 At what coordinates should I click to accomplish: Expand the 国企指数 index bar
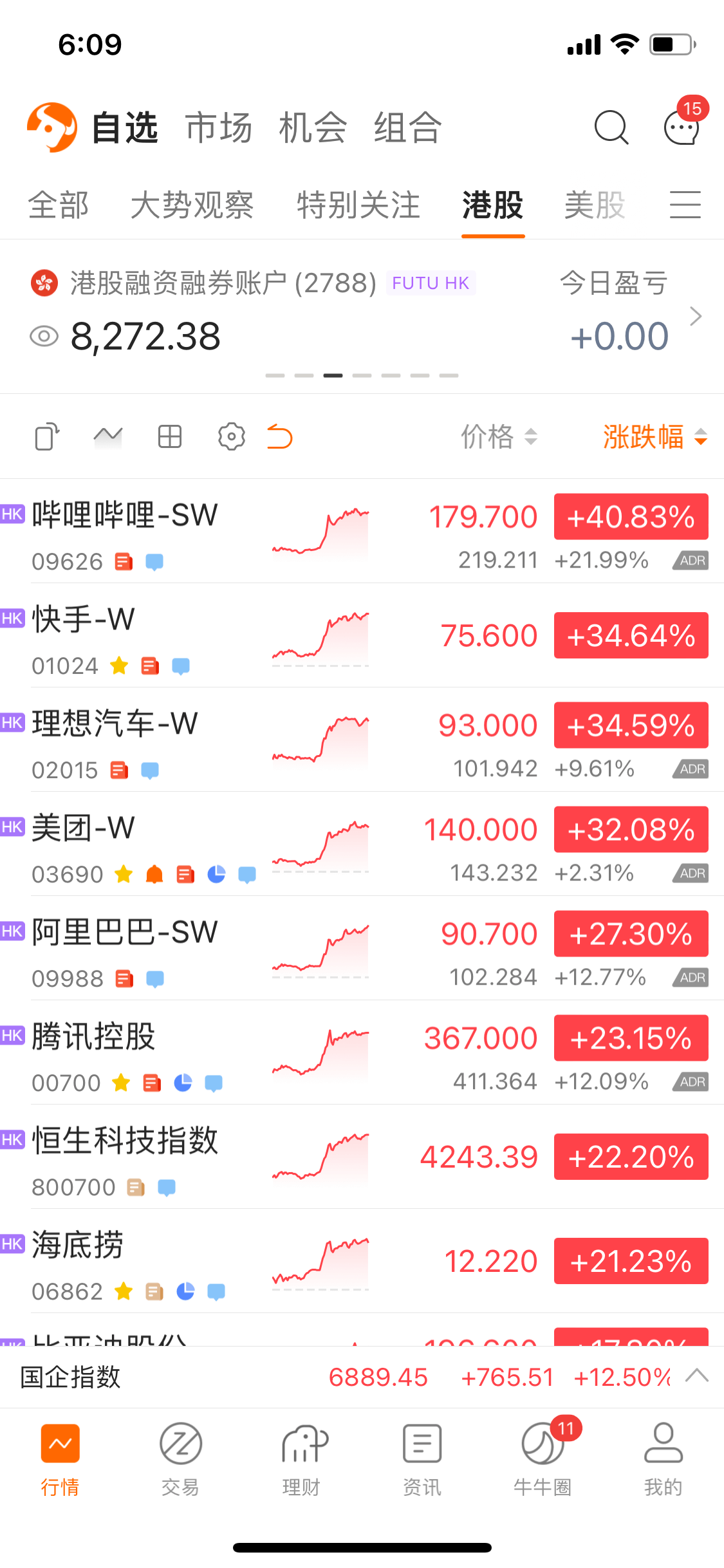[x=697, y=1376]
